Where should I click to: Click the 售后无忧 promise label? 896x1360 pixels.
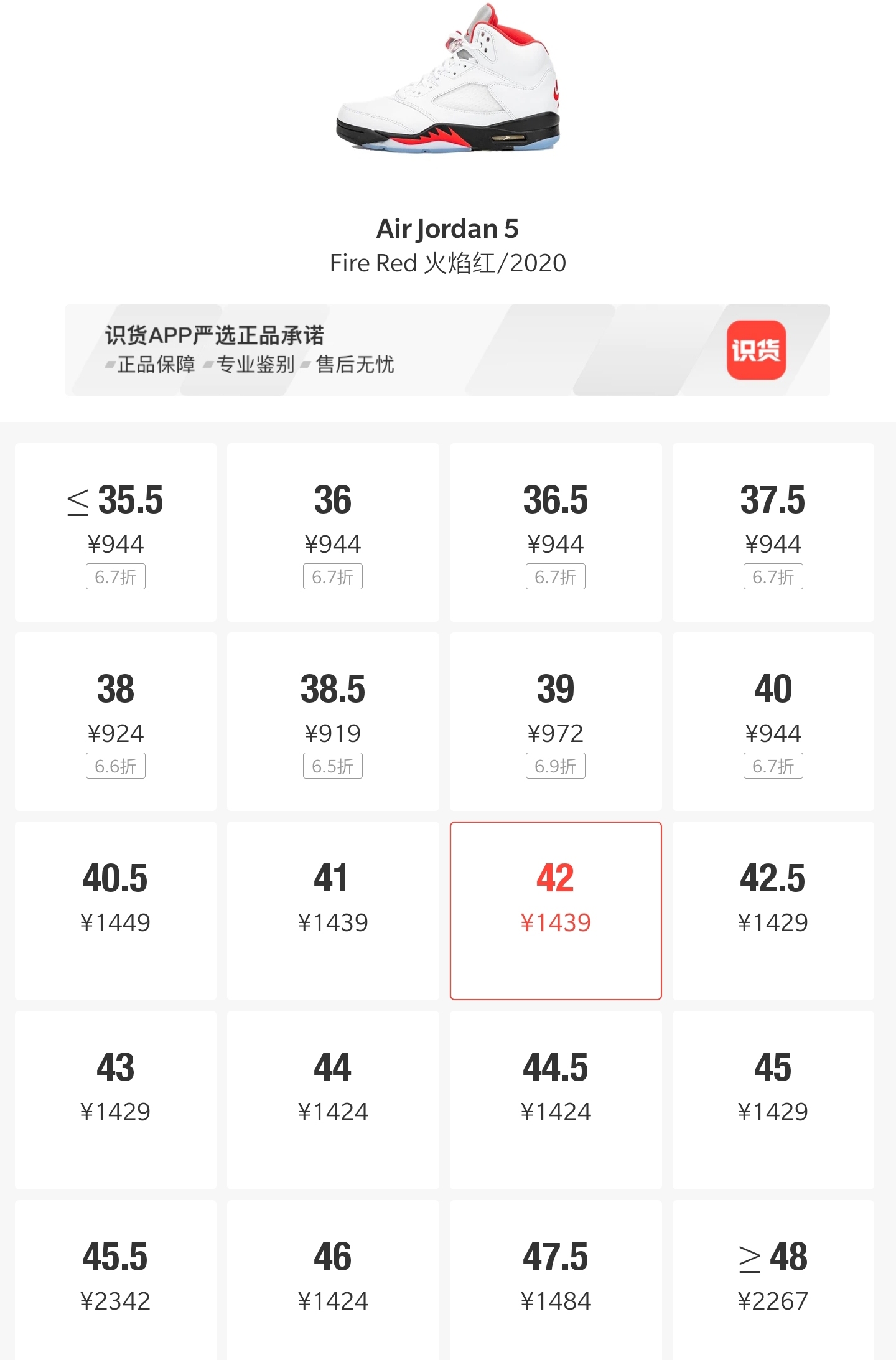[355, 367]
